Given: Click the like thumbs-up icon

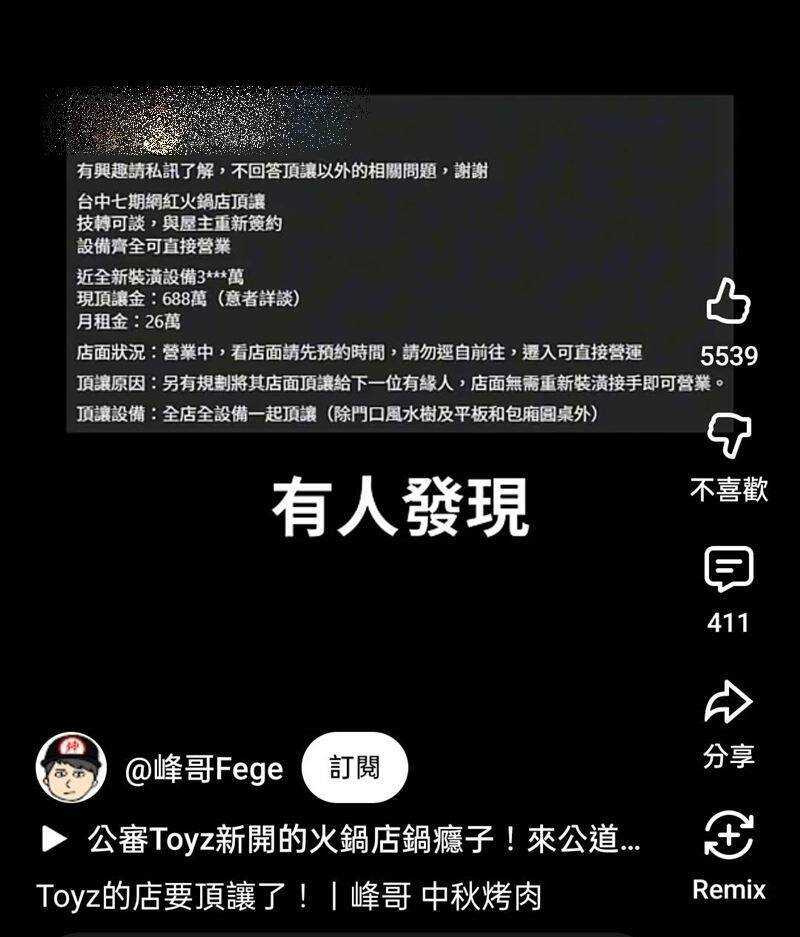Looking at the screenshot, I should coord(730,305).
